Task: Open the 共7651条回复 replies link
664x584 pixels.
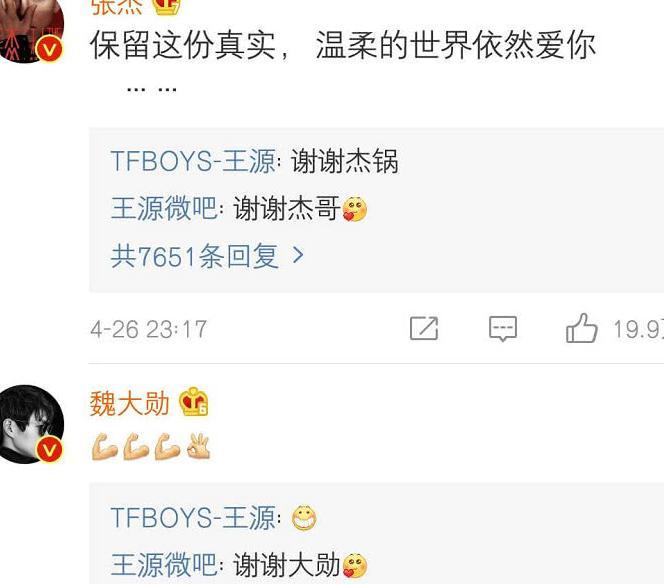Action: point(206,256)
